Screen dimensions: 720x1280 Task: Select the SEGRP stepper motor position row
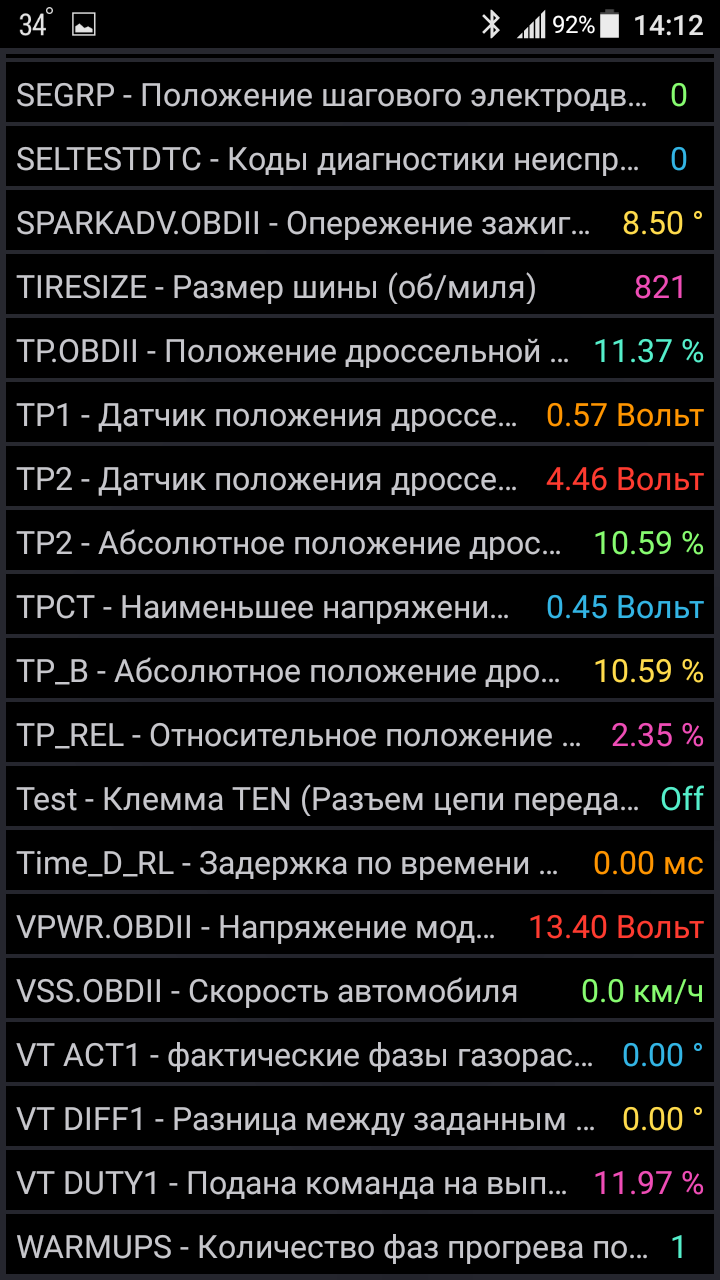click(x=360, y=94)
